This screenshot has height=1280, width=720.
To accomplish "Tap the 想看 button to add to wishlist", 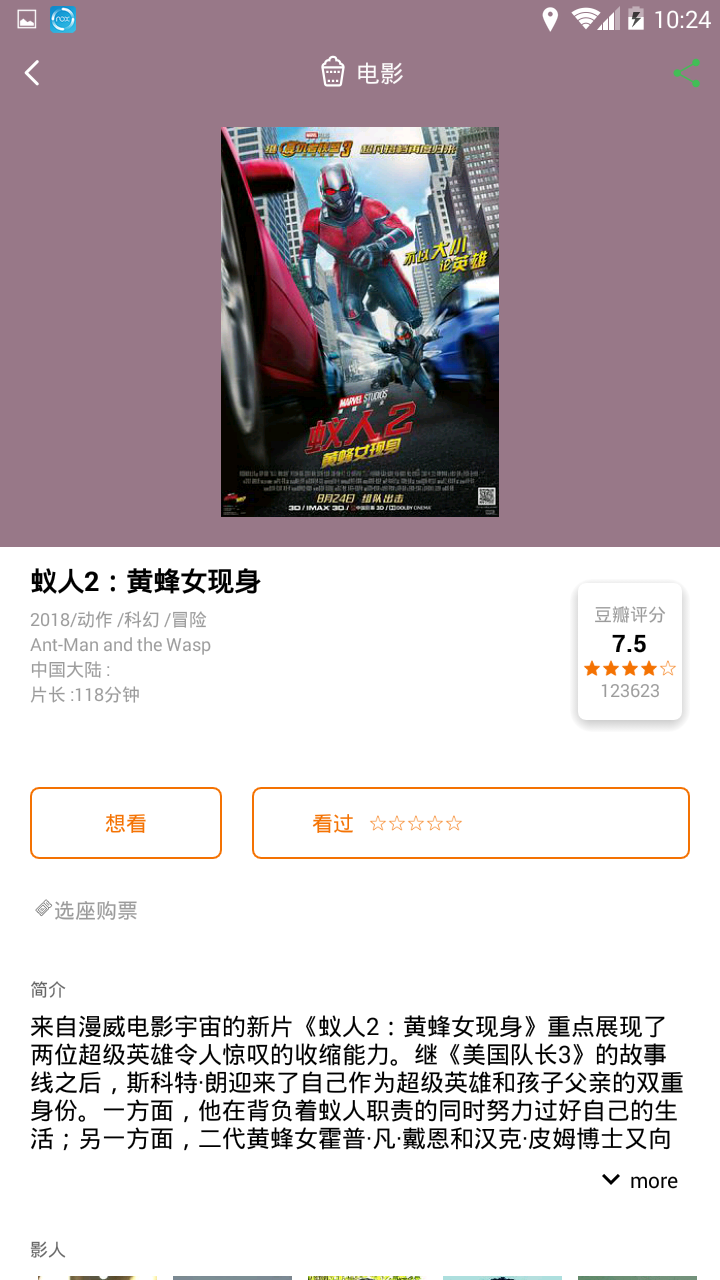I will tap(126, 823).
